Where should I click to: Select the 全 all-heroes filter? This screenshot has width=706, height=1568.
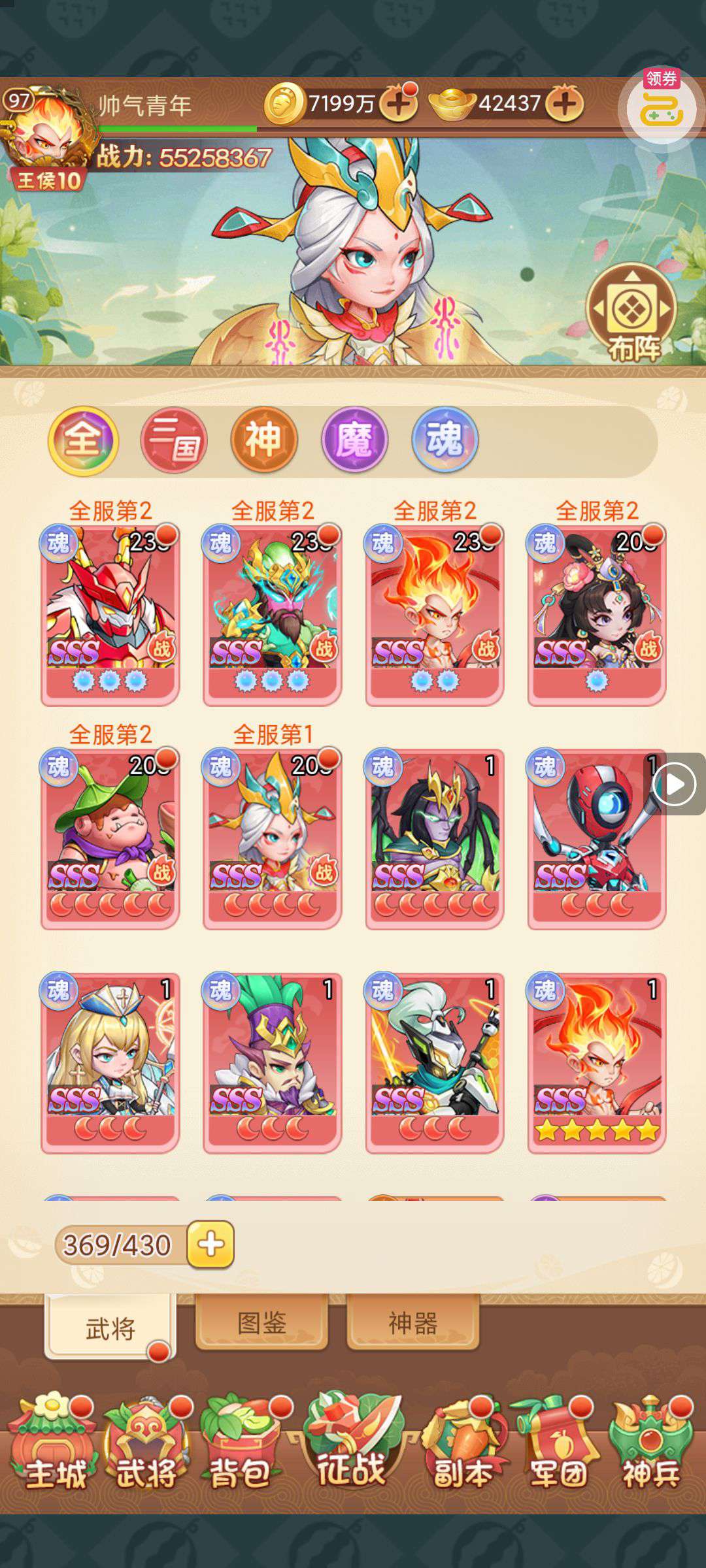[x=83, y=440]
